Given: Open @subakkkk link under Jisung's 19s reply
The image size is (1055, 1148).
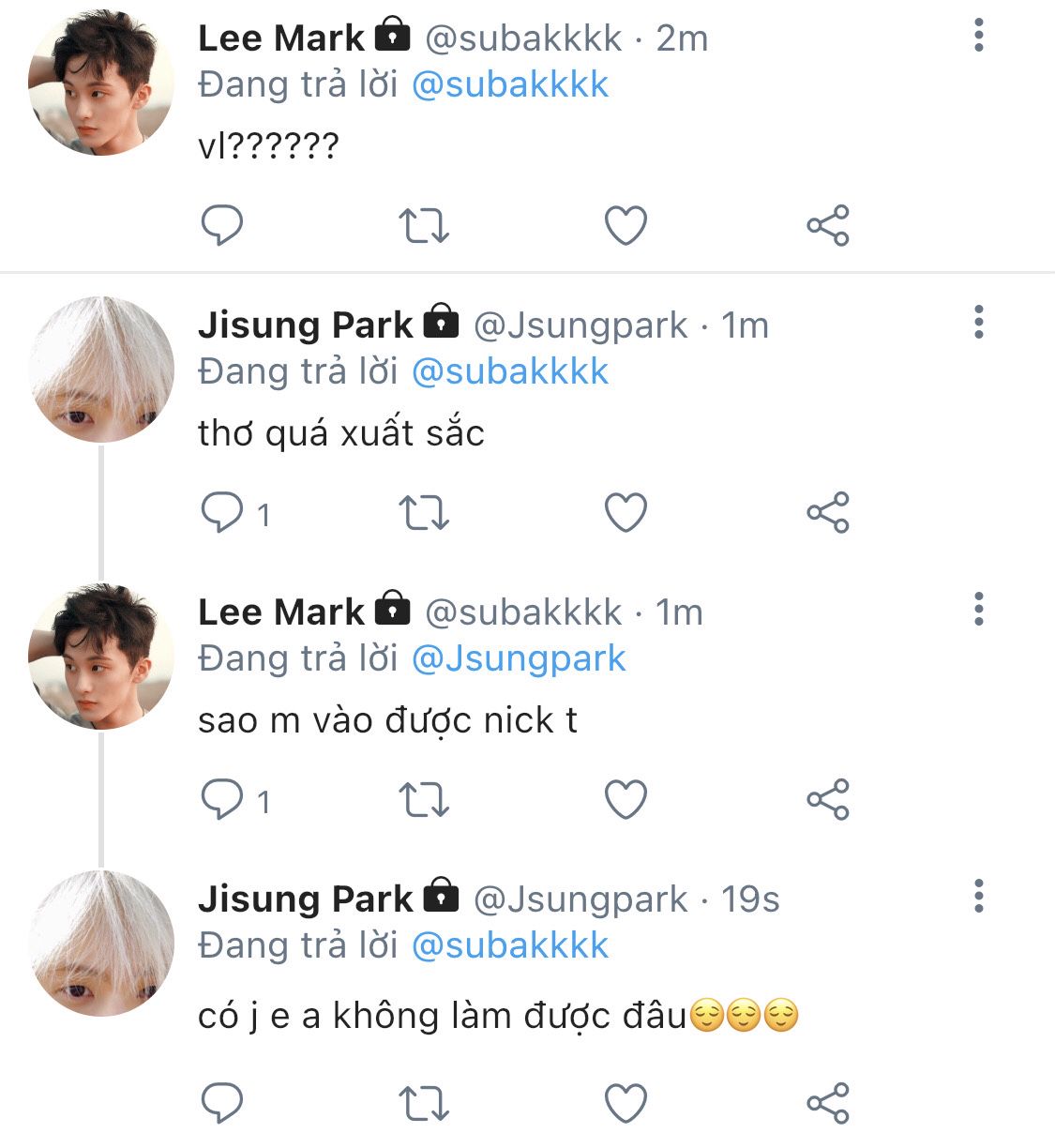Looking at the screenshot, I should pos(510,945).
